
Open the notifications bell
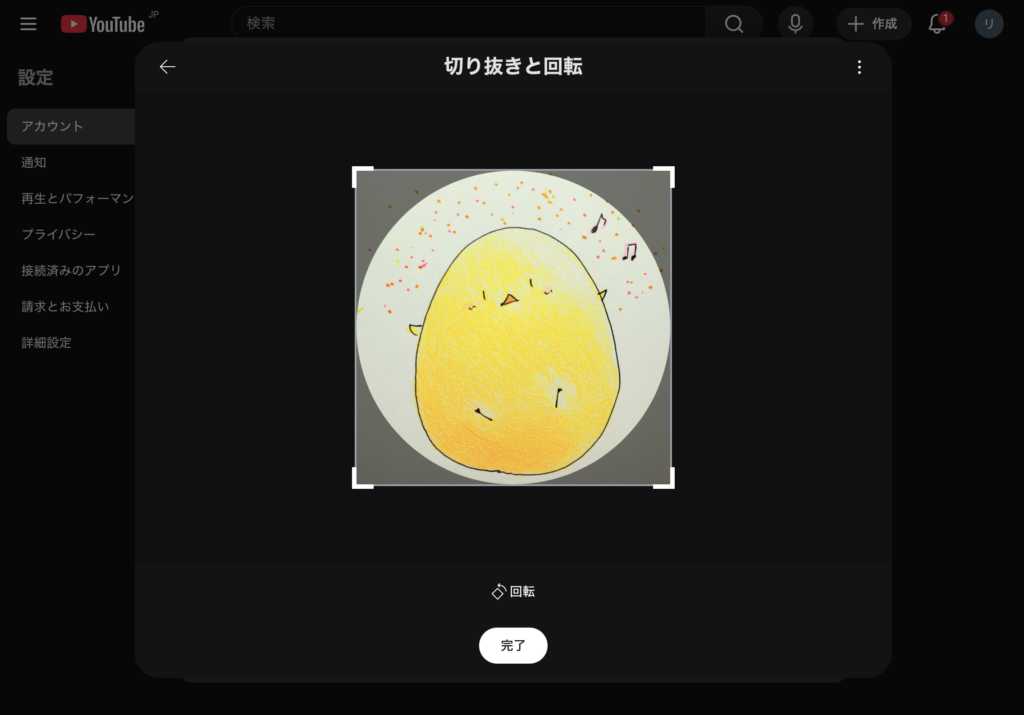(937, 24)
